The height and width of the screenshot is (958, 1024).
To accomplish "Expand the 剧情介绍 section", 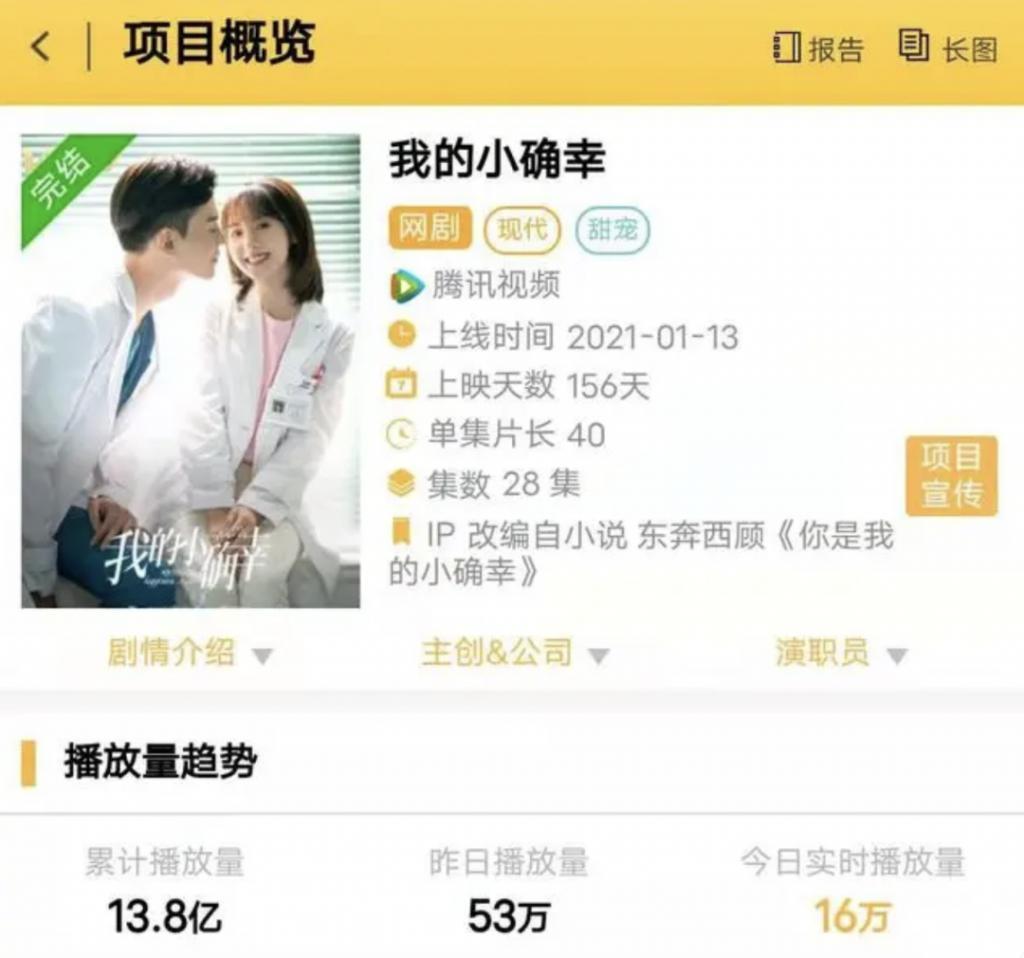I will click(189, 654).
